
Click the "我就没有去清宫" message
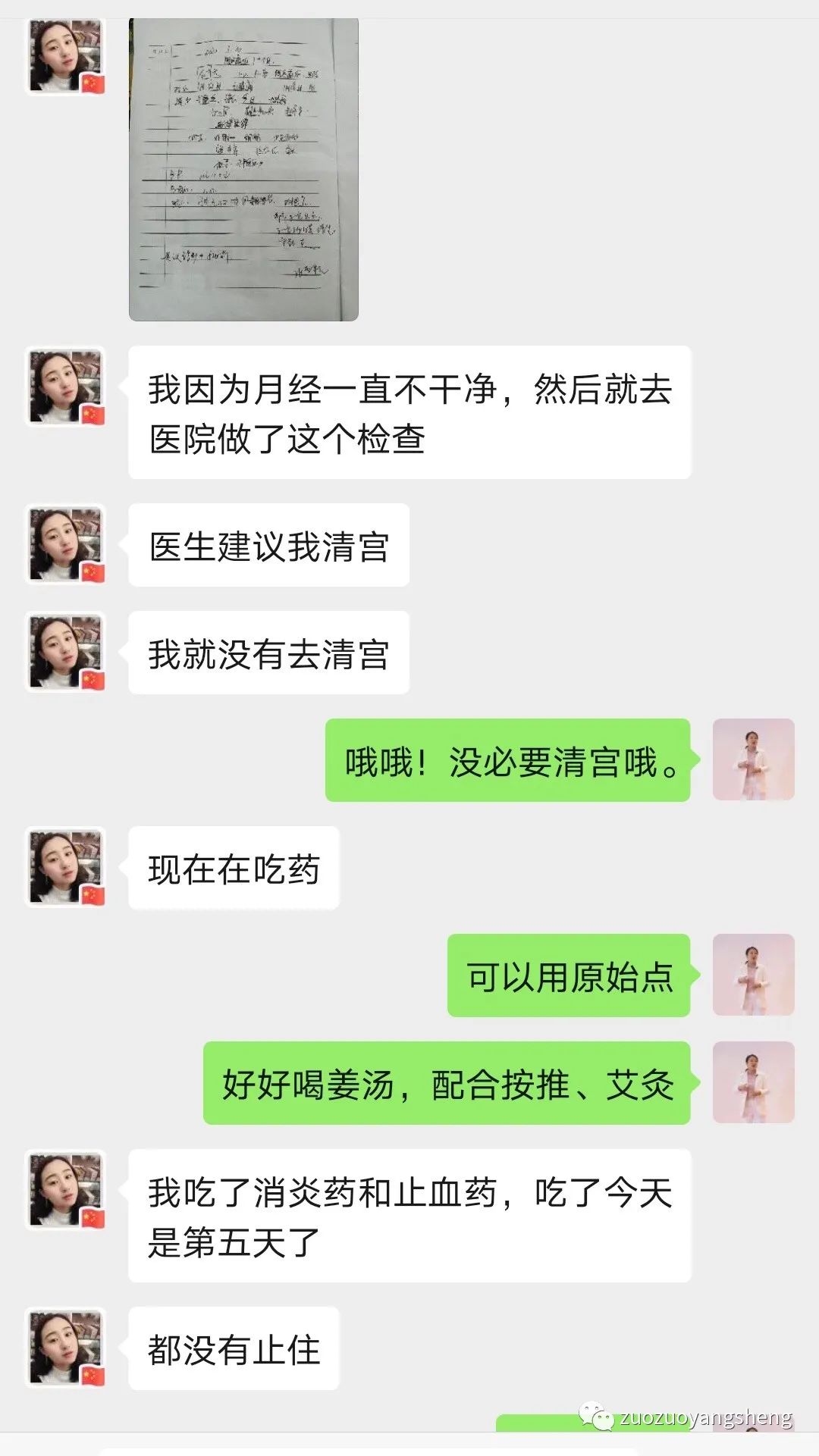tap(269, 652)
